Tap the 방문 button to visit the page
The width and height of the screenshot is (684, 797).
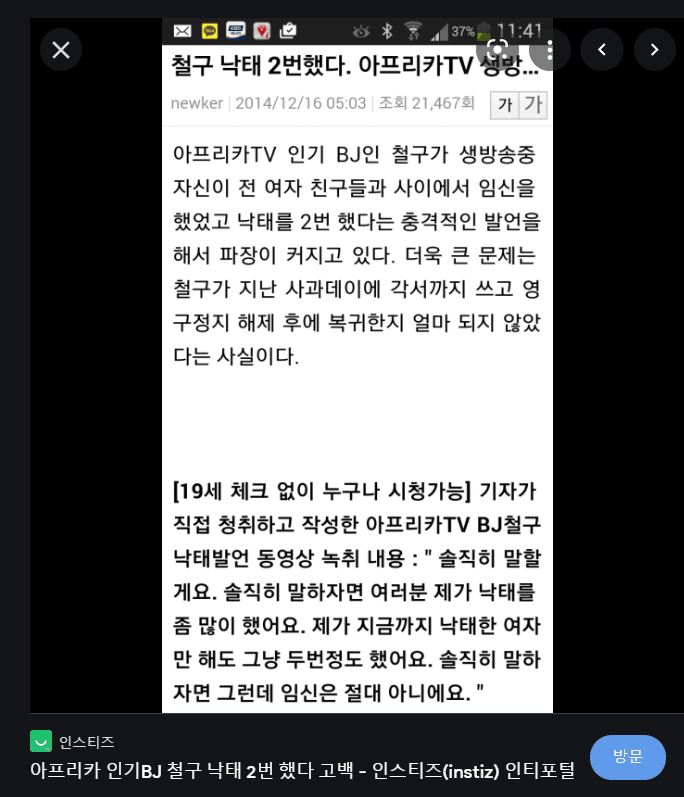click(x=627, y=757)
